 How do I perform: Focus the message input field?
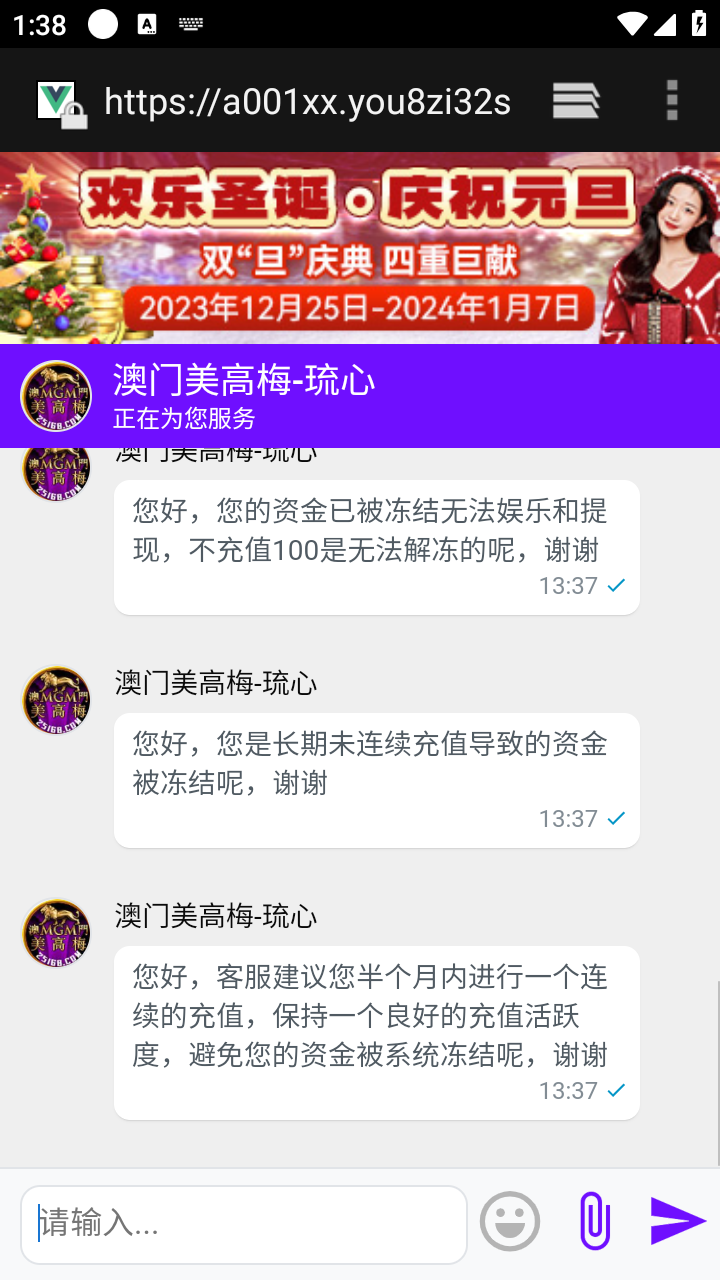click(244, 1224)
